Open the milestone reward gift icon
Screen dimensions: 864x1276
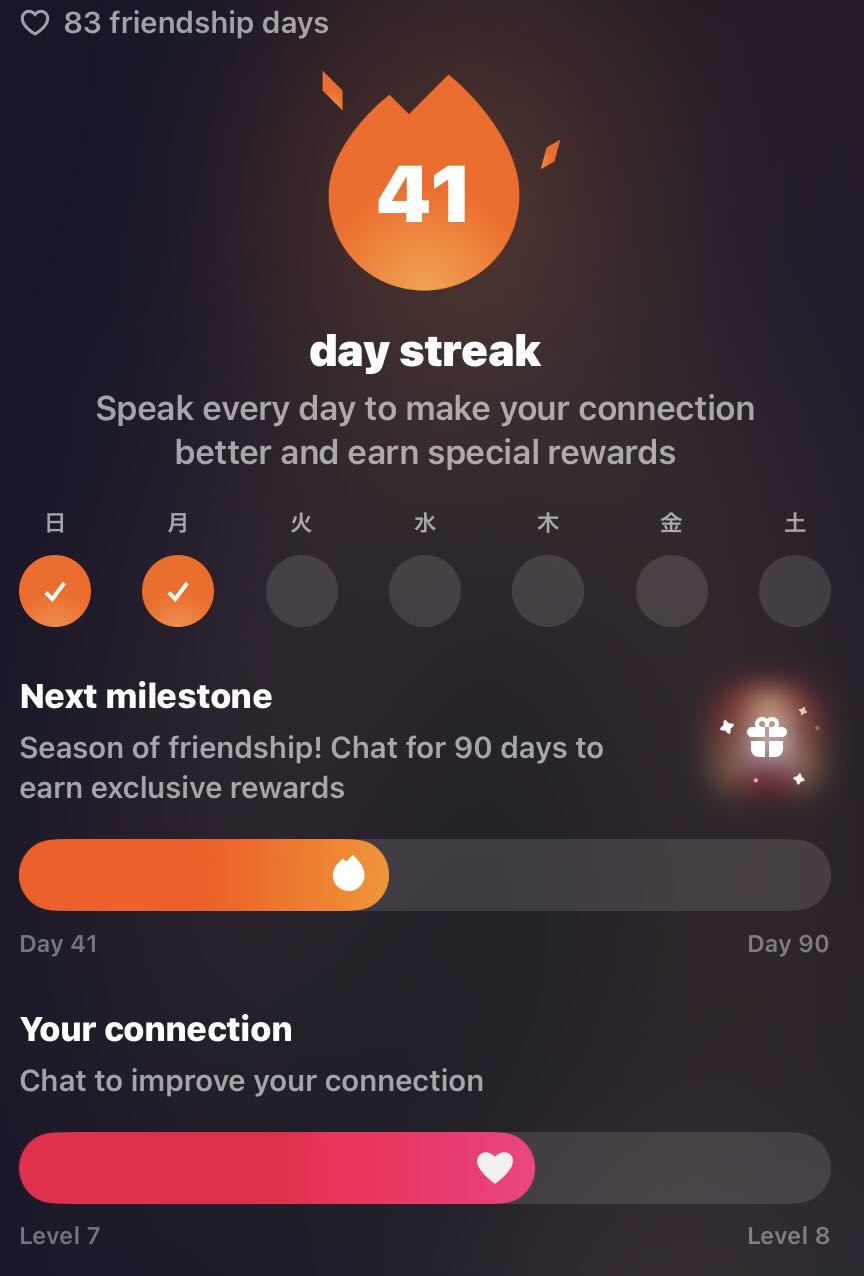tap(767, 738)
